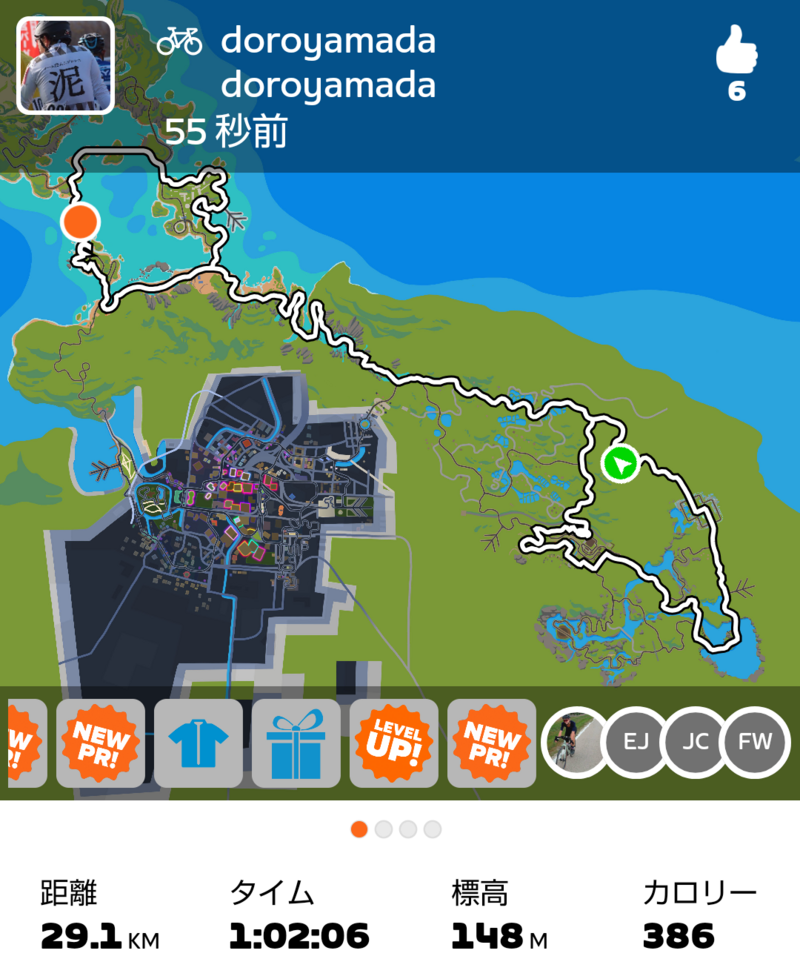Open the cyclist photo avatar

coord(573,742)
